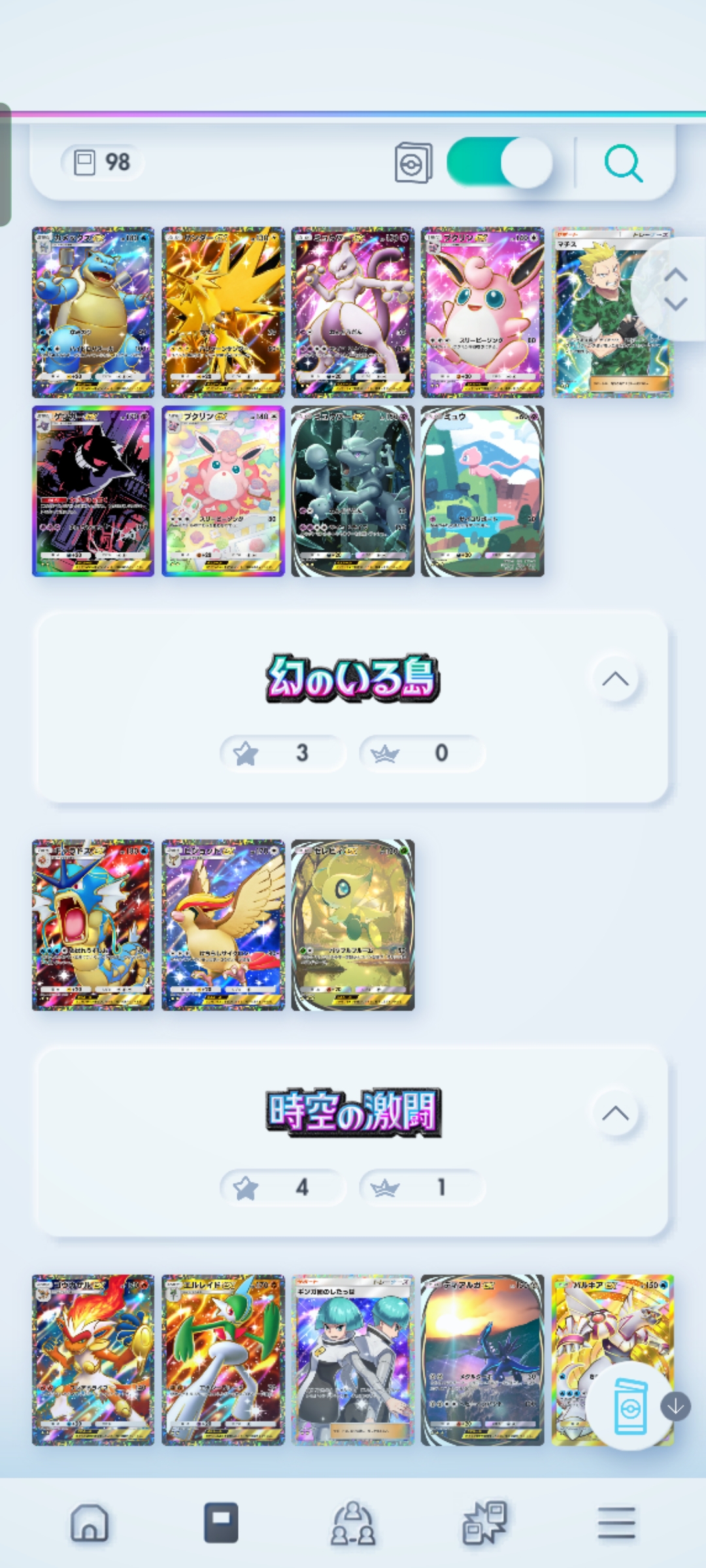View the Celebi ex card
The width and height of the screenshot is (706, 1568).
pyautogui.click(x=353, y=925)
